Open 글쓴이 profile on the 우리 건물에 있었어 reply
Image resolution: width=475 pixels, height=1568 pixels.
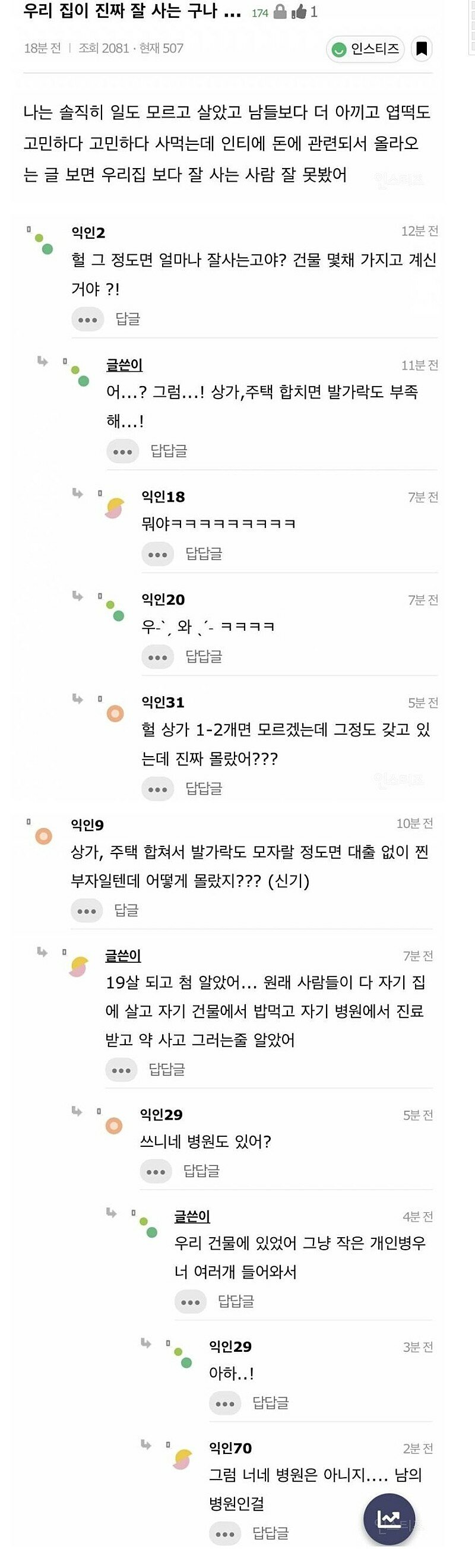pyautogui.click(x=192, y=1216)
